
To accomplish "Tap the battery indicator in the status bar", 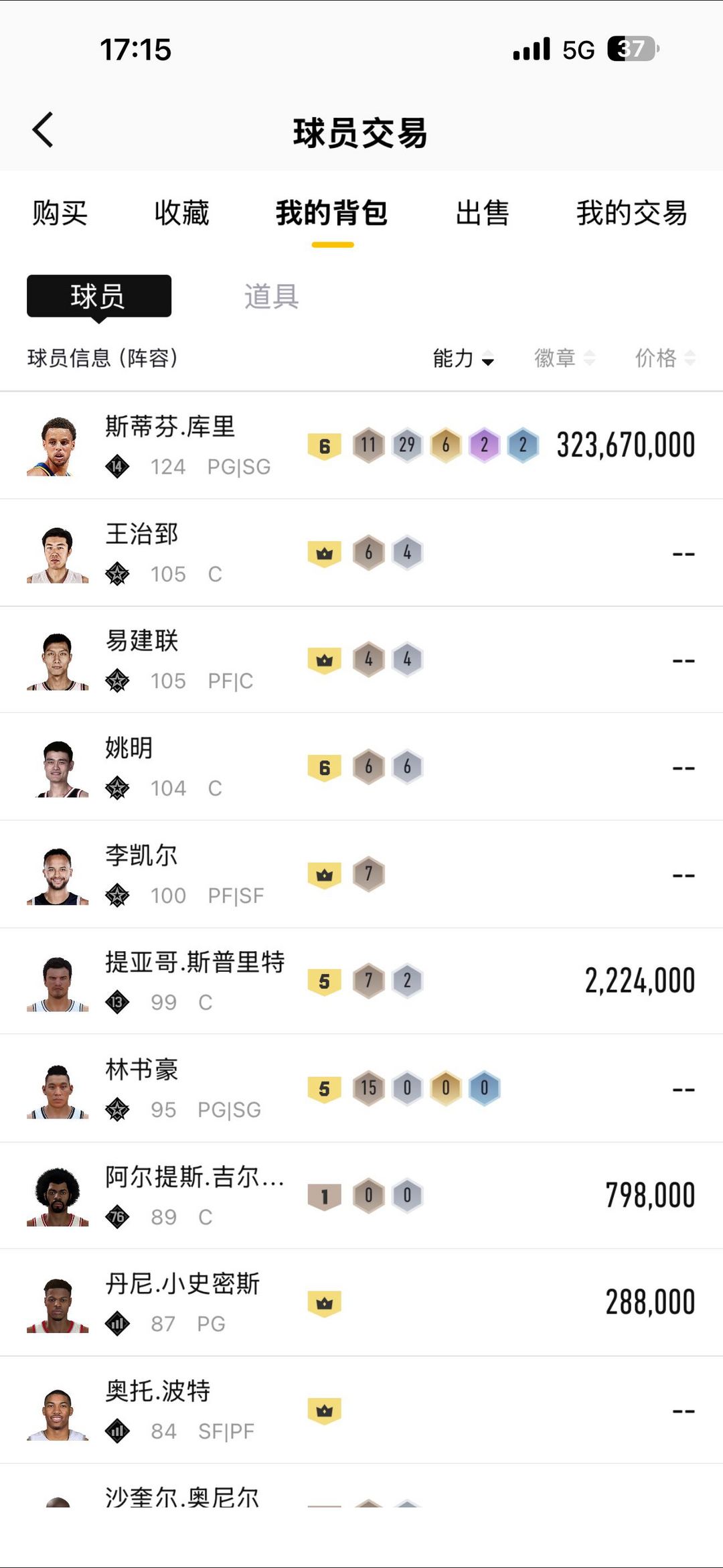I will tap(632, 48).
